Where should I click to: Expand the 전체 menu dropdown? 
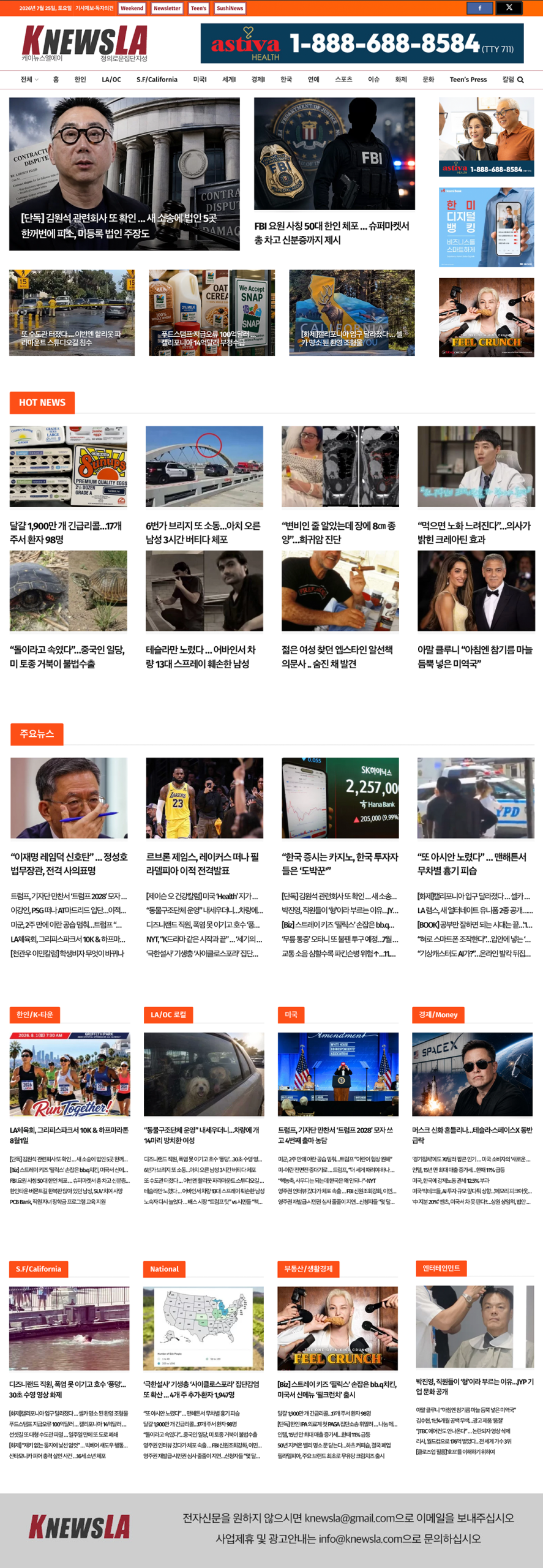tap(29, 80)
